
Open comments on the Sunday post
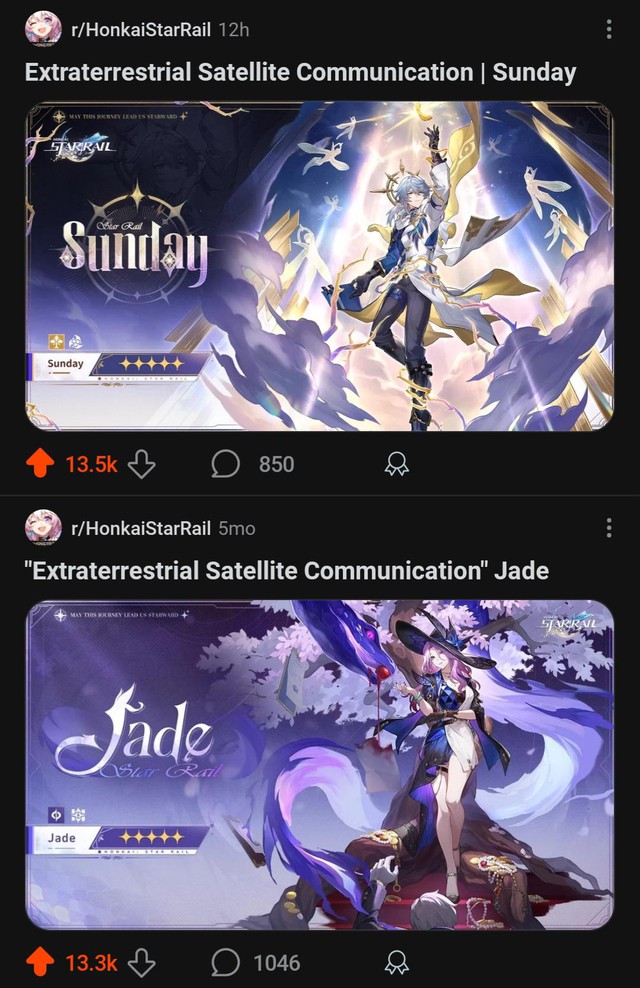pyautogui.click(x=252, y=464)
